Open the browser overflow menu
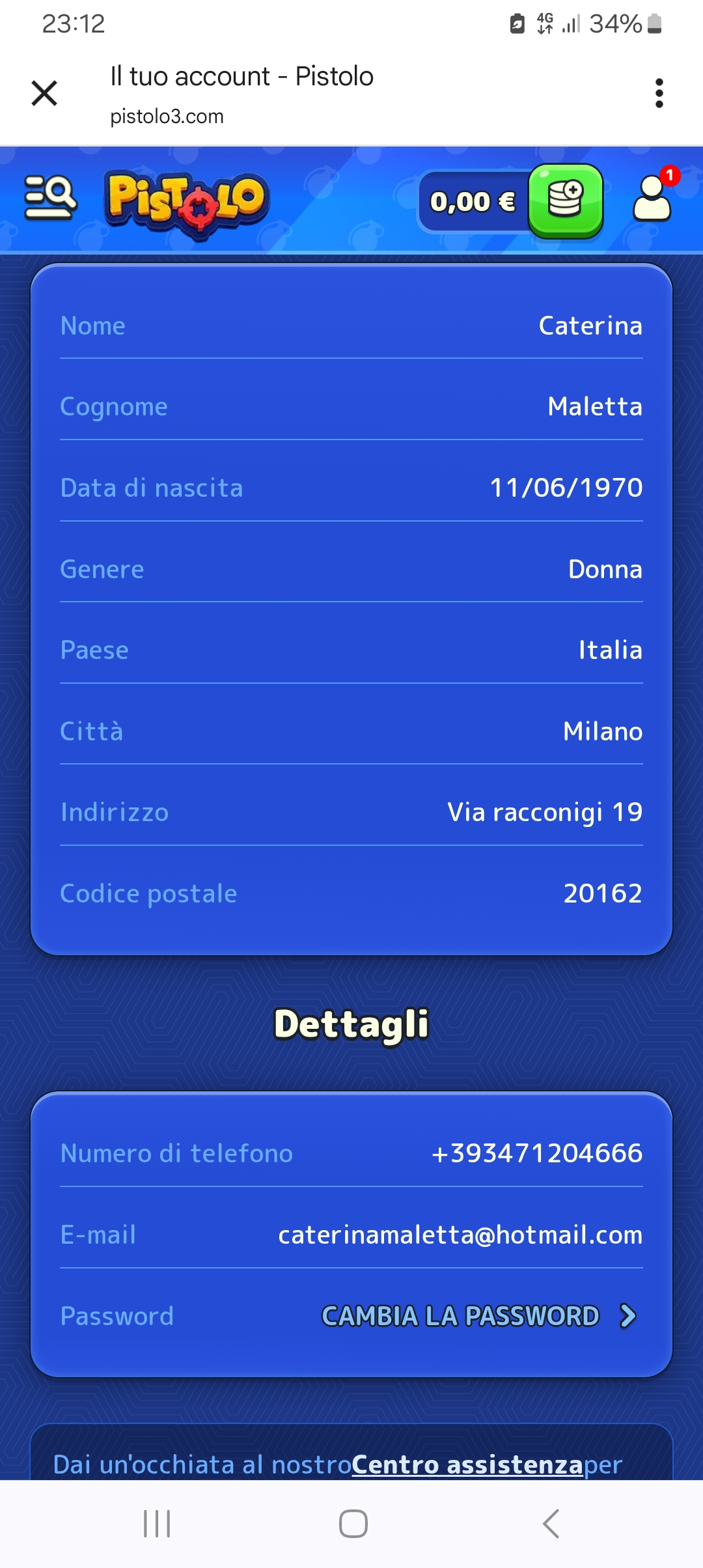This screenshot has width=703, height=1568. pyautogui.click(x=659, y=93)
